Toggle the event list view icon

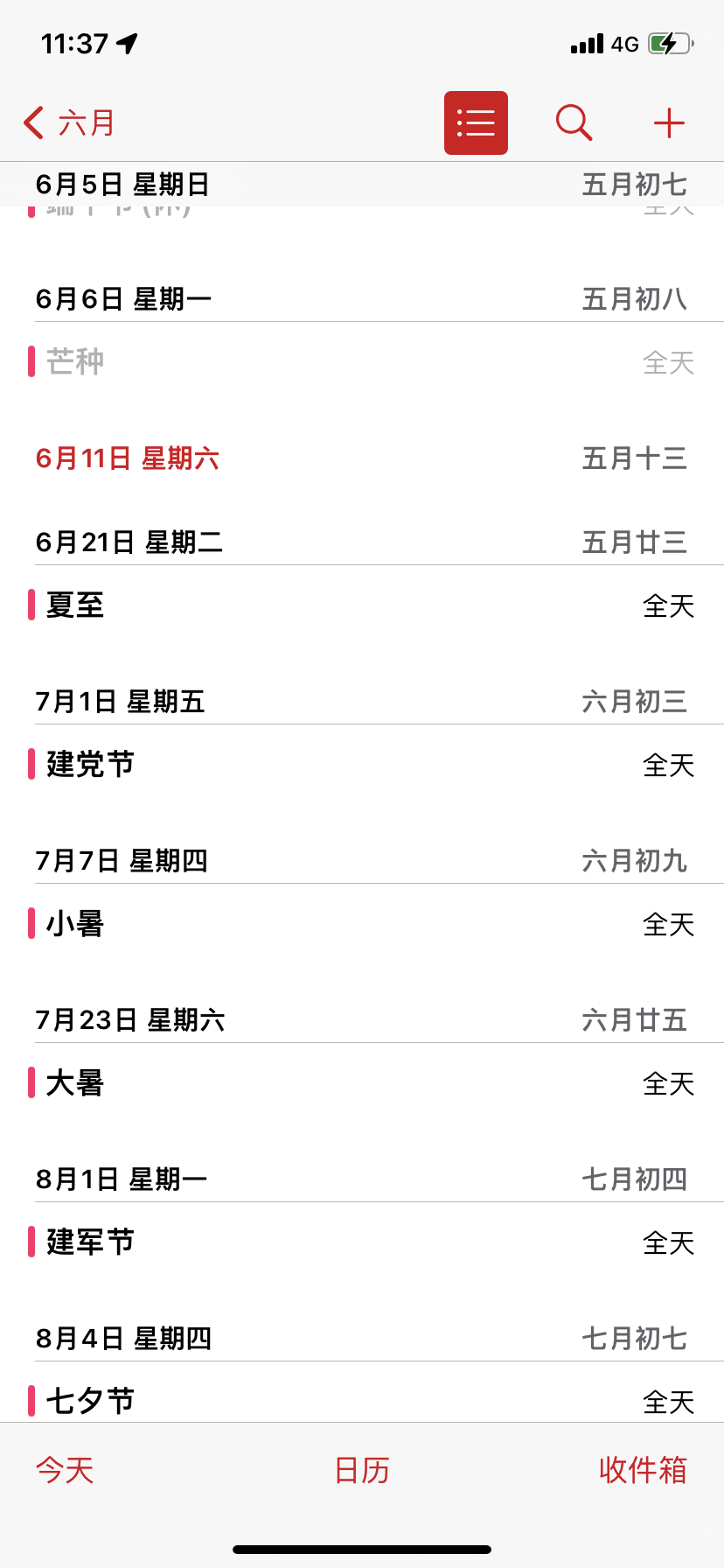pos(476,123)
